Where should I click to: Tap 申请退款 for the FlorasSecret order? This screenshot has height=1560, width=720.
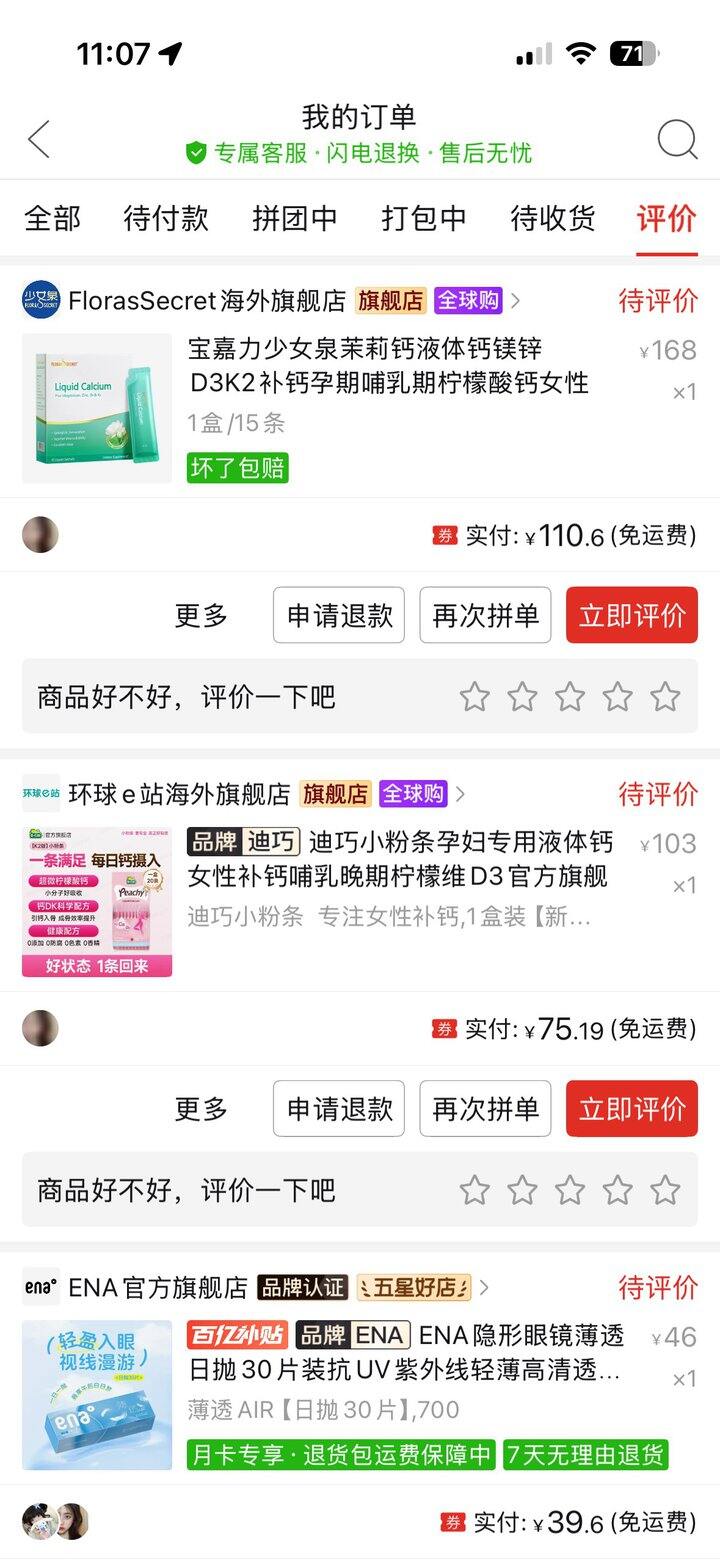click(339, 615)
